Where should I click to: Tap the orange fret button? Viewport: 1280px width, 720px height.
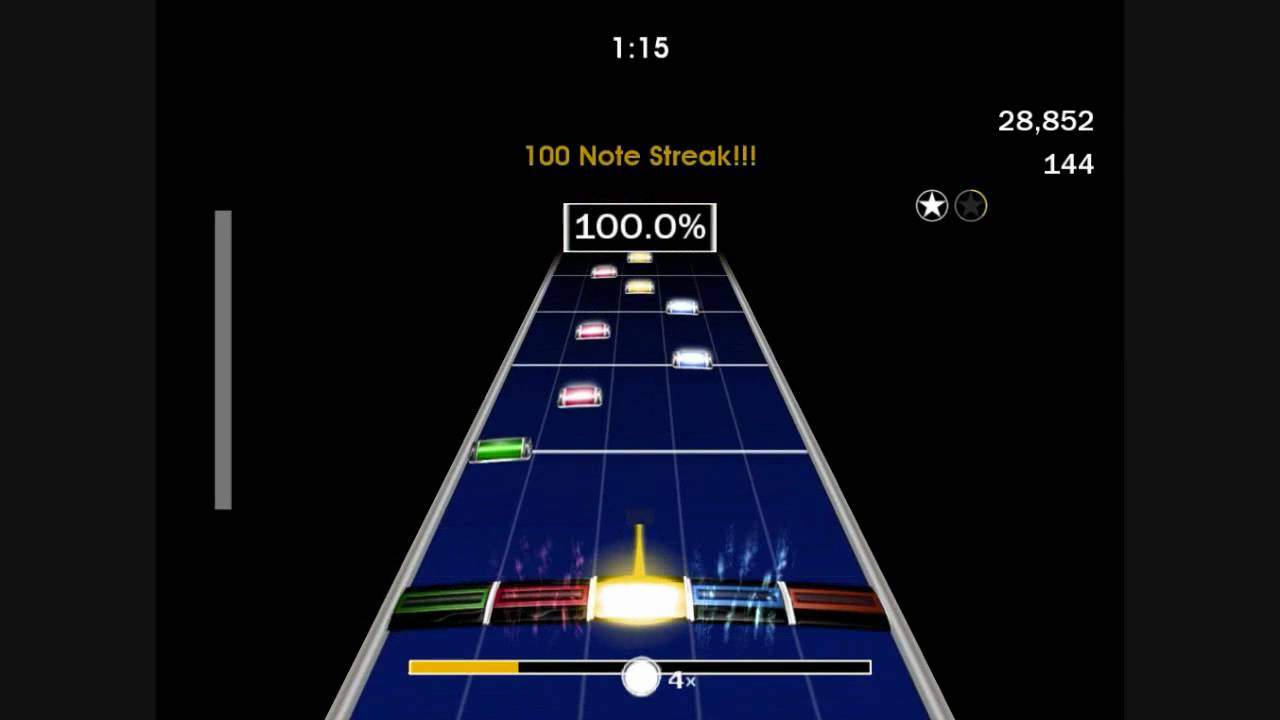tap(836, 603)
